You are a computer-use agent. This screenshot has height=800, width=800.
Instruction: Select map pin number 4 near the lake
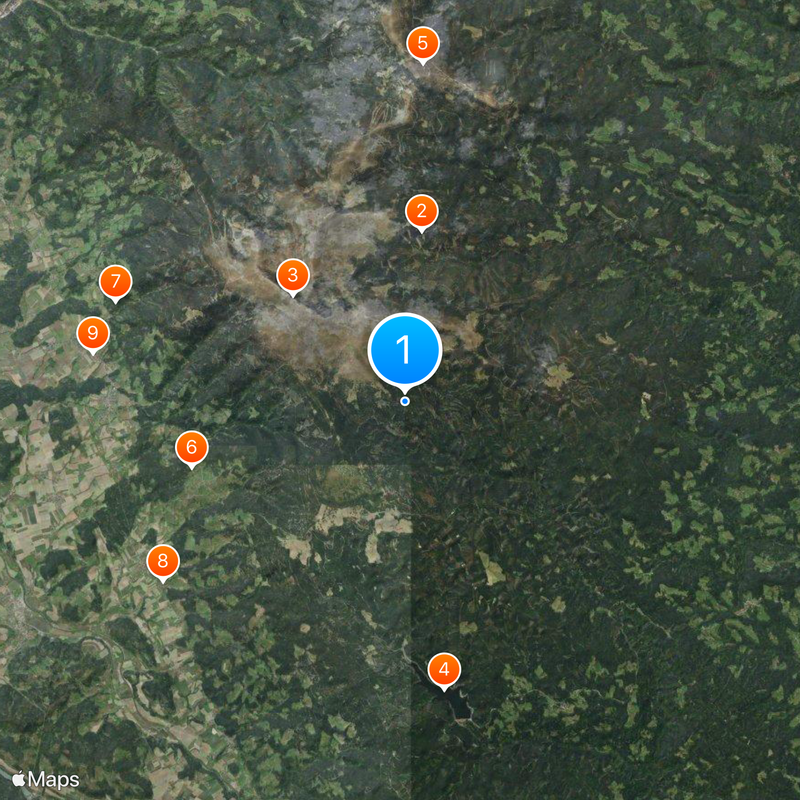(x=443, y=668)
